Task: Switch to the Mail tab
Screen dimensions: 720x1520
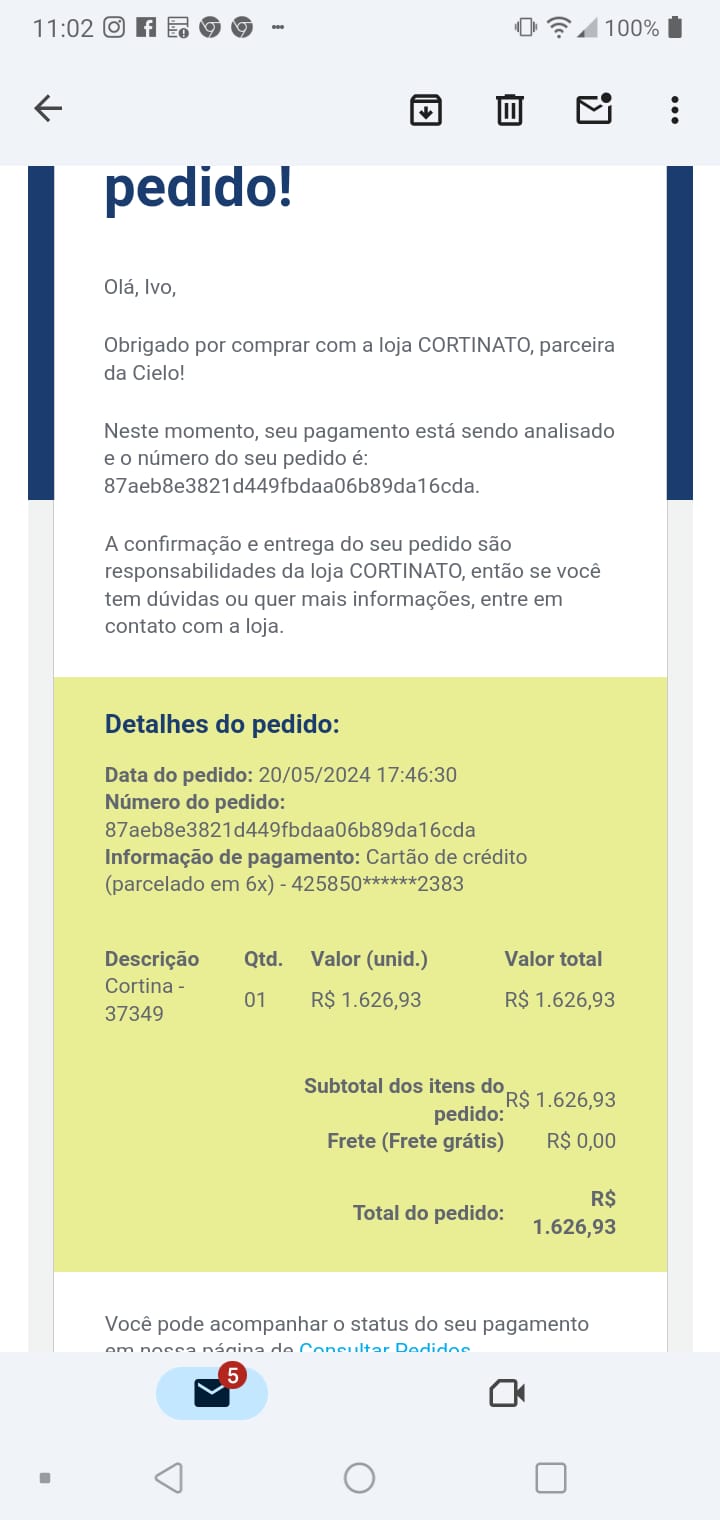Action: tap(212, 1392)
